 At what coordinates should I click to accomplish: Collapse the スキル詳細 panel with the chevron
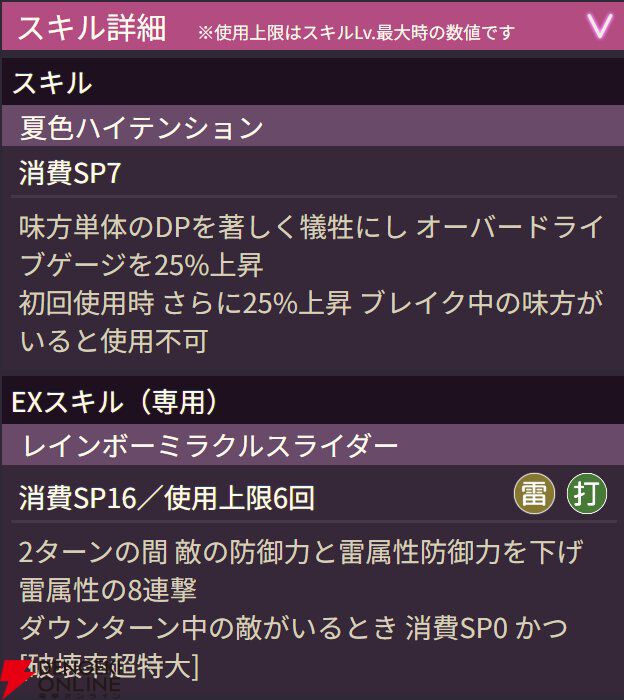(599, 27)
